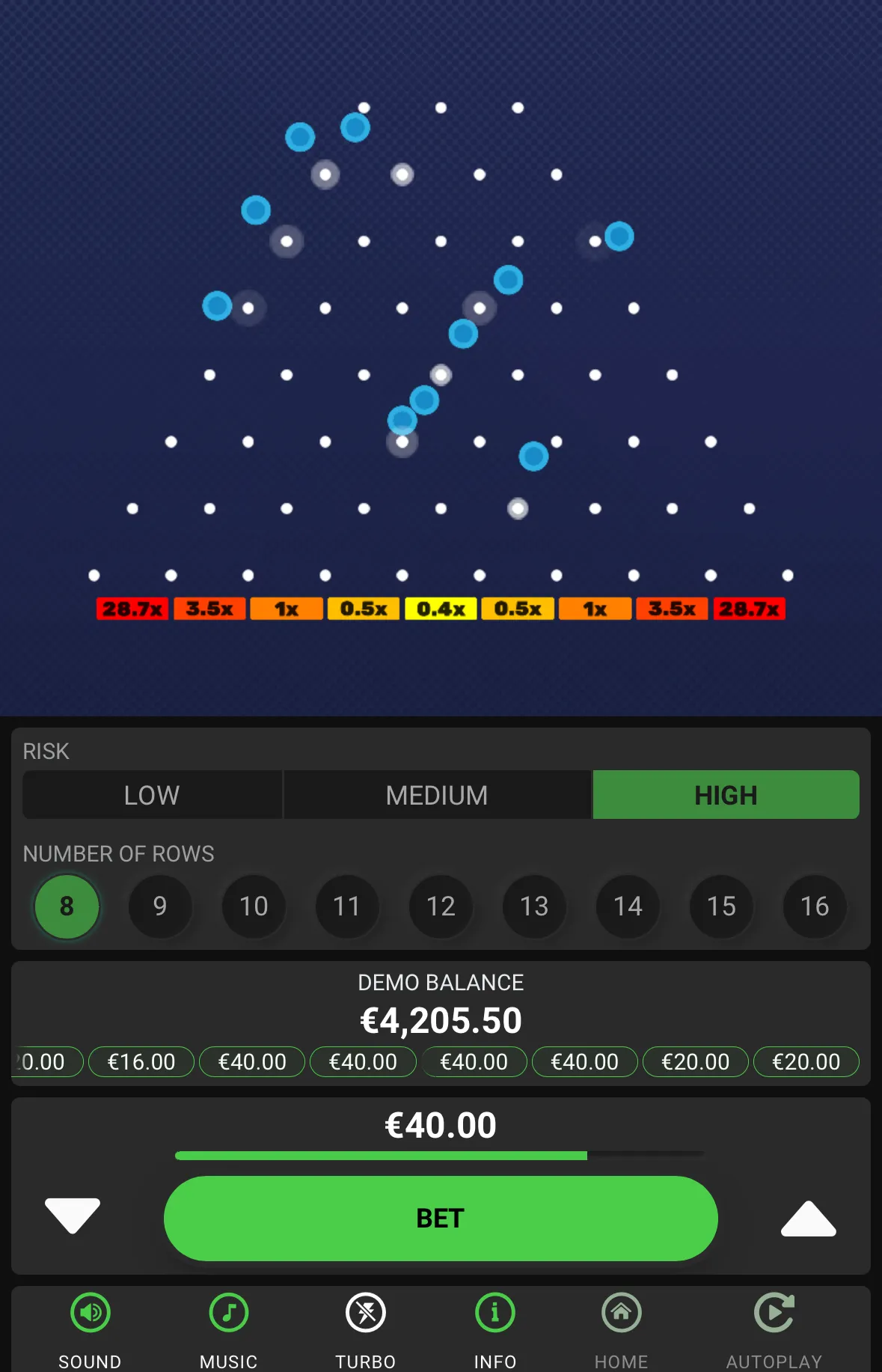Choose 9 rows

coord(160,906)
